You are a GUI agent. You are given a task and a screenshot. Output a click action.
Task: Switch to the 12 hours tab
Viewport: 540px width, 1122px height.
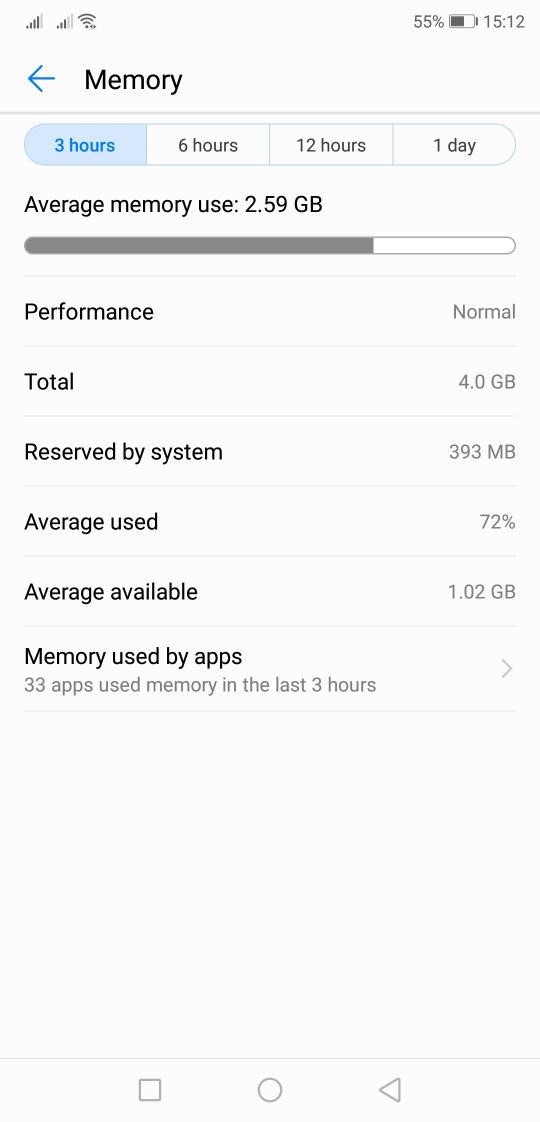[331, 145]
